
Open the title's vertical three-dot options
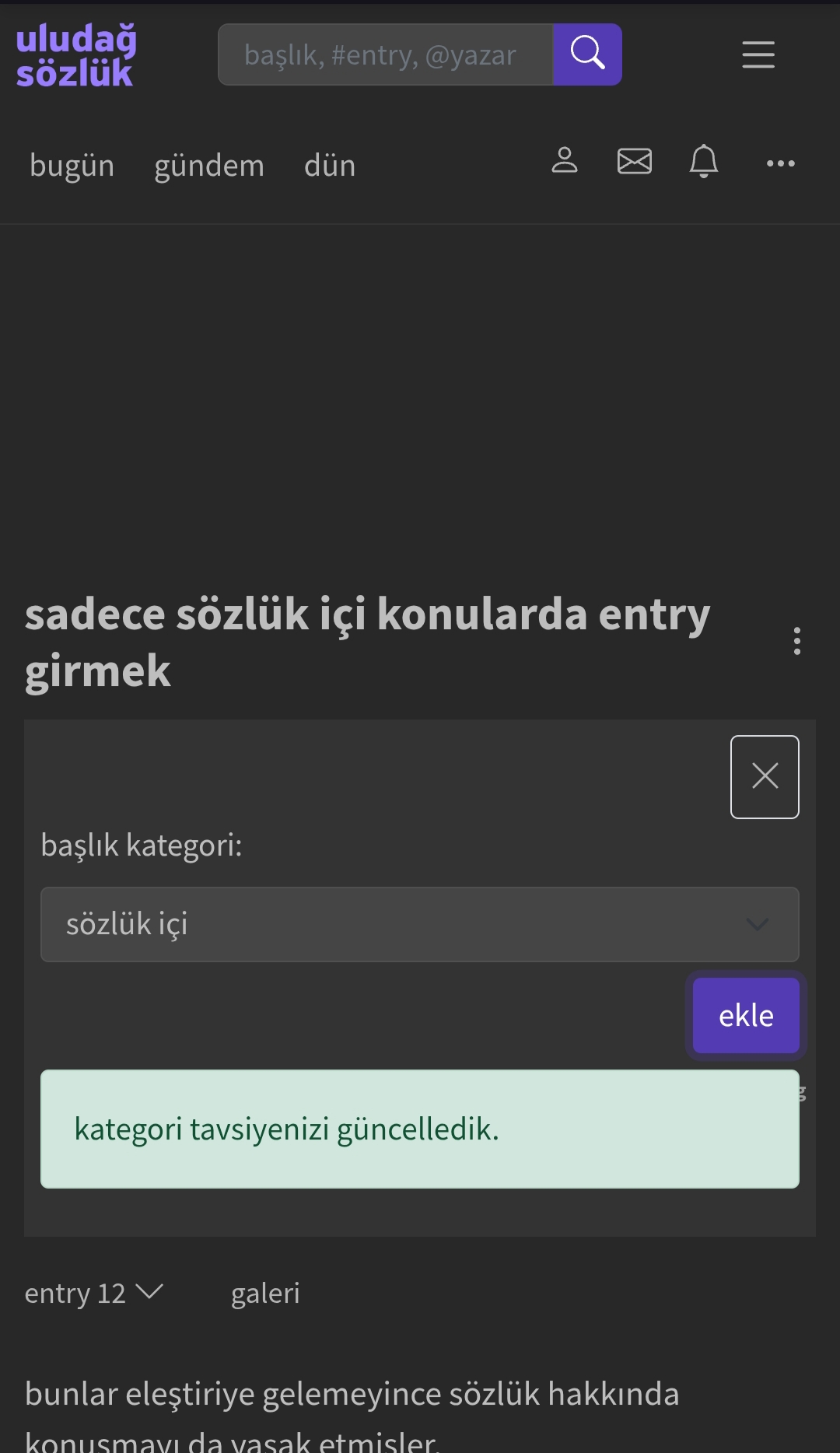tap(797, 641)
